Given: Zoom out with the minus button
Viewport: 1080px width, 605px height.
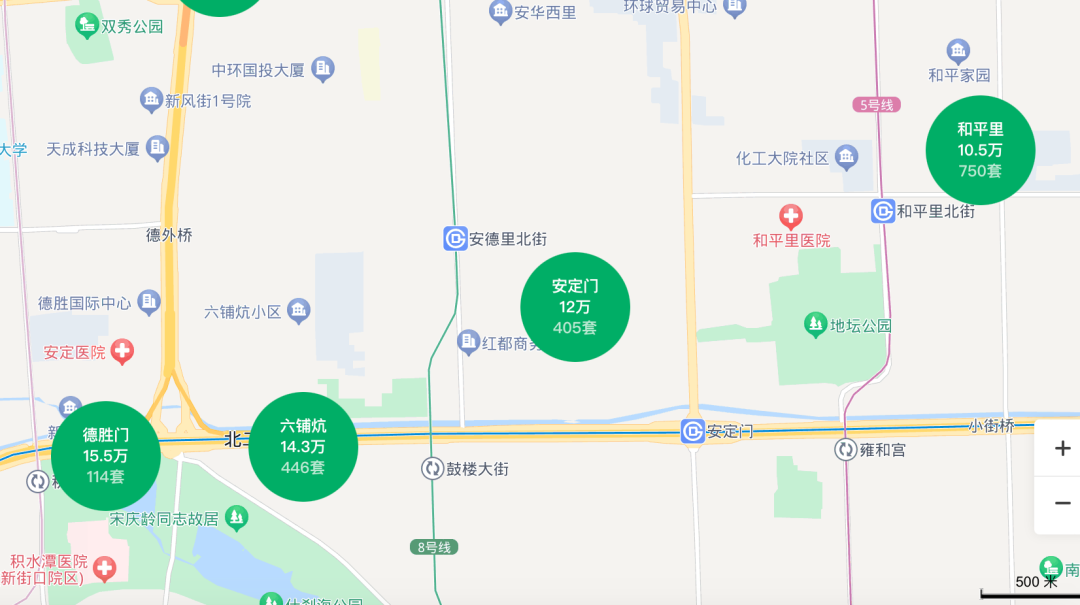Looking at the screenshot, I should [1062, 504].
